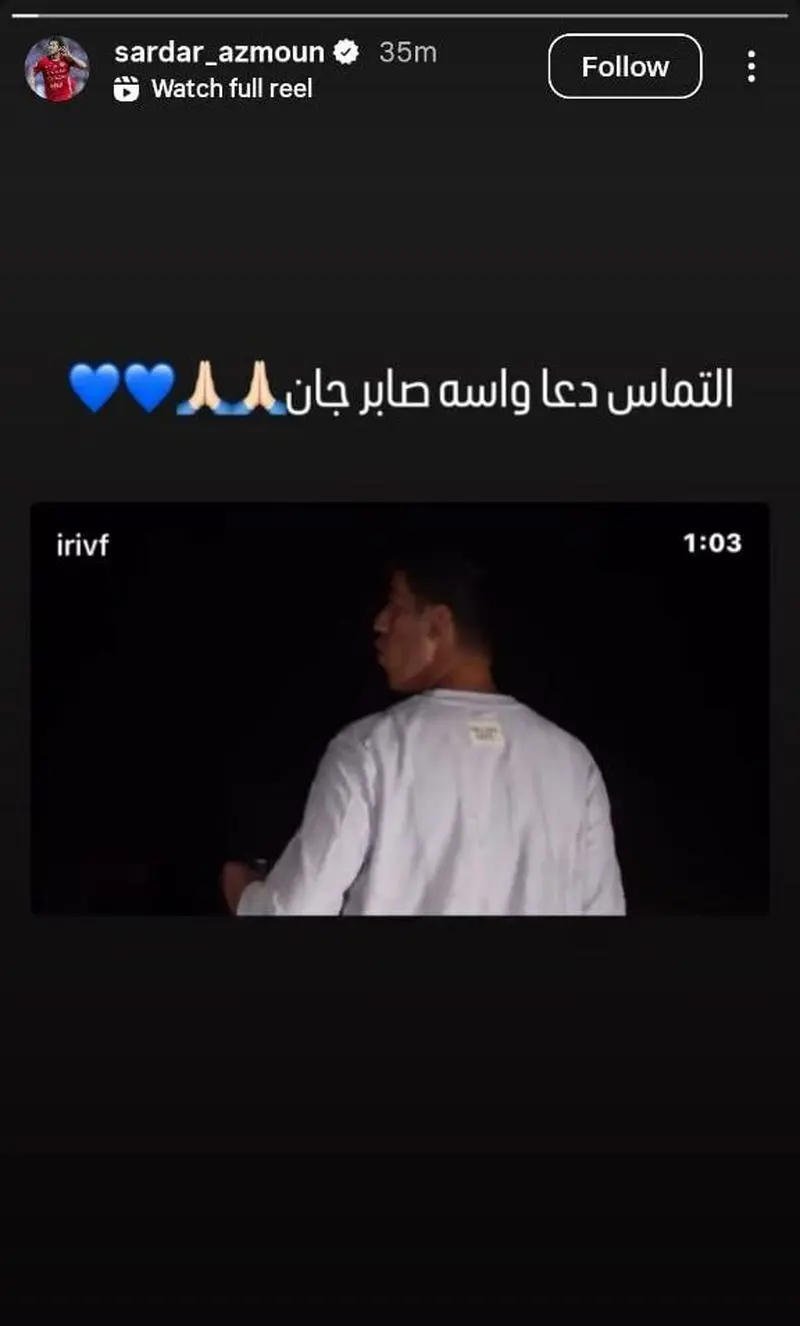Click the Follow button
Screen dimensions: 800x1326
(x=624, y=66)
